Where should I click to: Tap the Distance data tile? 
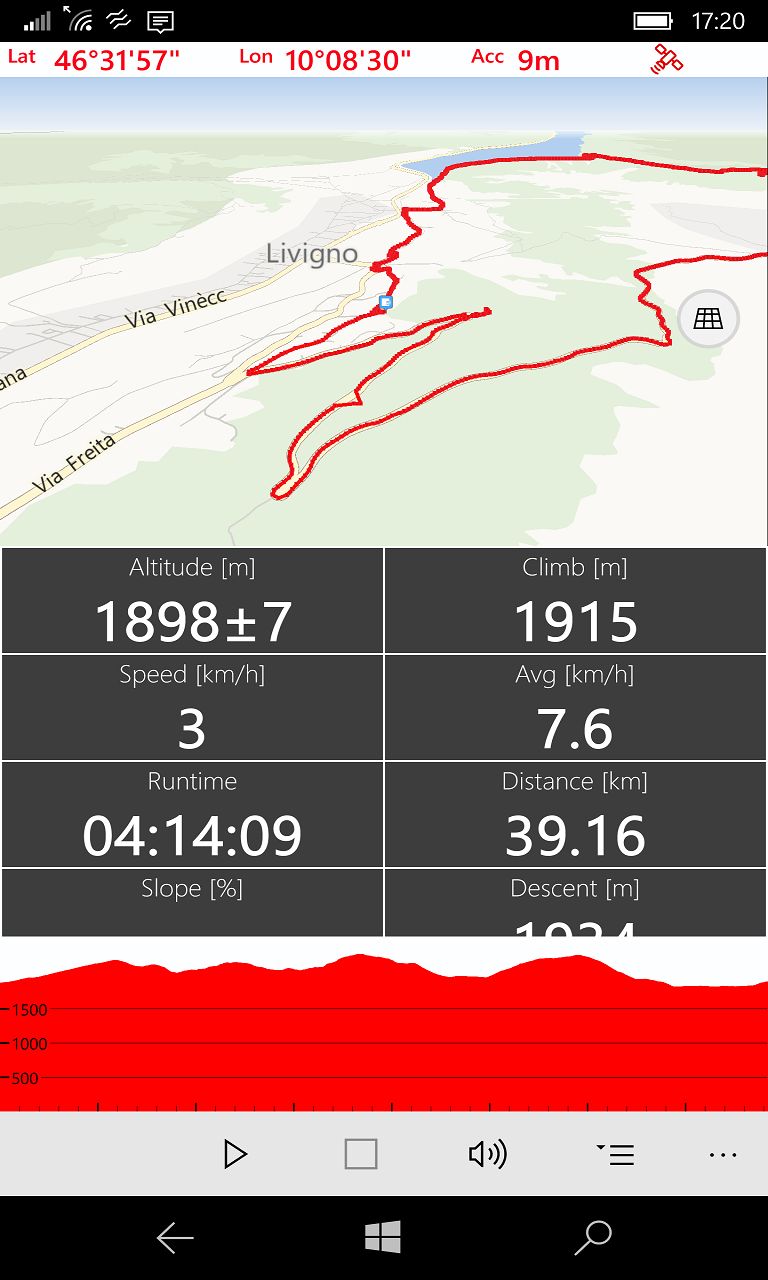[575, 814]
